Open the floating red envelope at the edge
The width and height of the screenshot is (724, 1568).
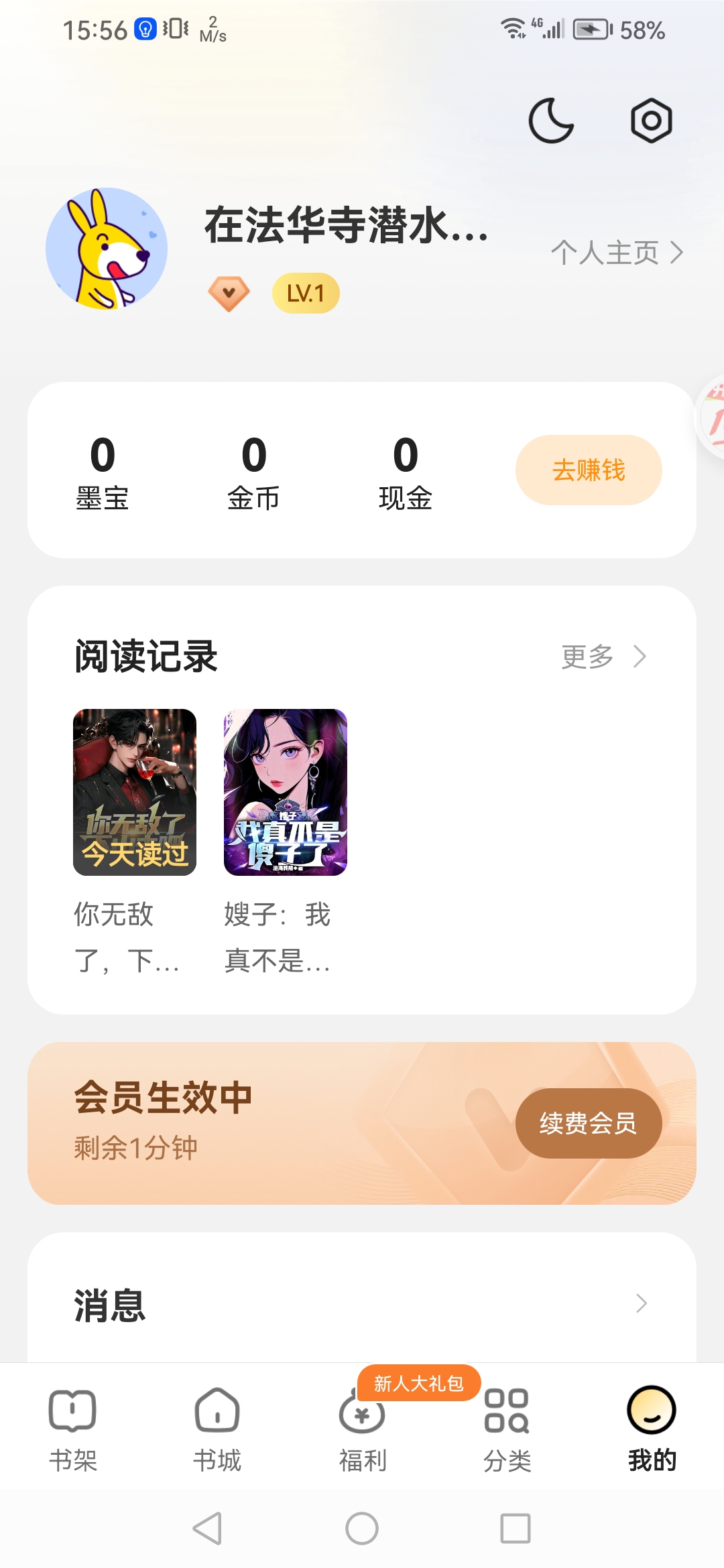click(x=712, y=417)
